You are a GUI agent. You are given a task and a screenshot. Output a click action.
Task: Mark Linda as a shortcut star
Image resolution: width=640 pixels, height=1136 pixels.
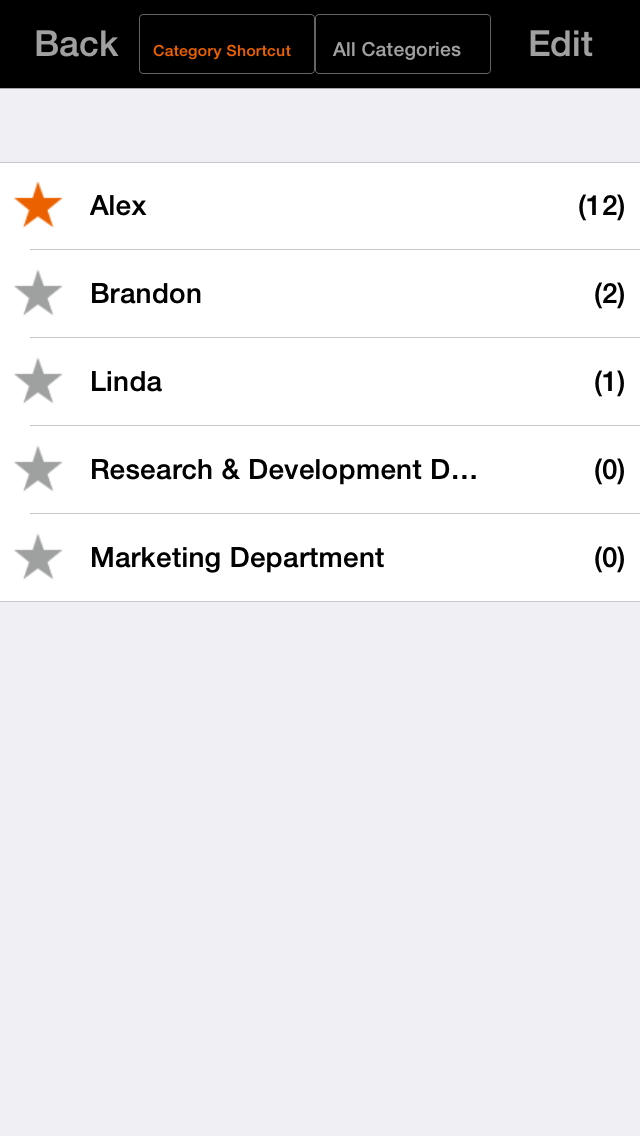(x=39, y=382)
